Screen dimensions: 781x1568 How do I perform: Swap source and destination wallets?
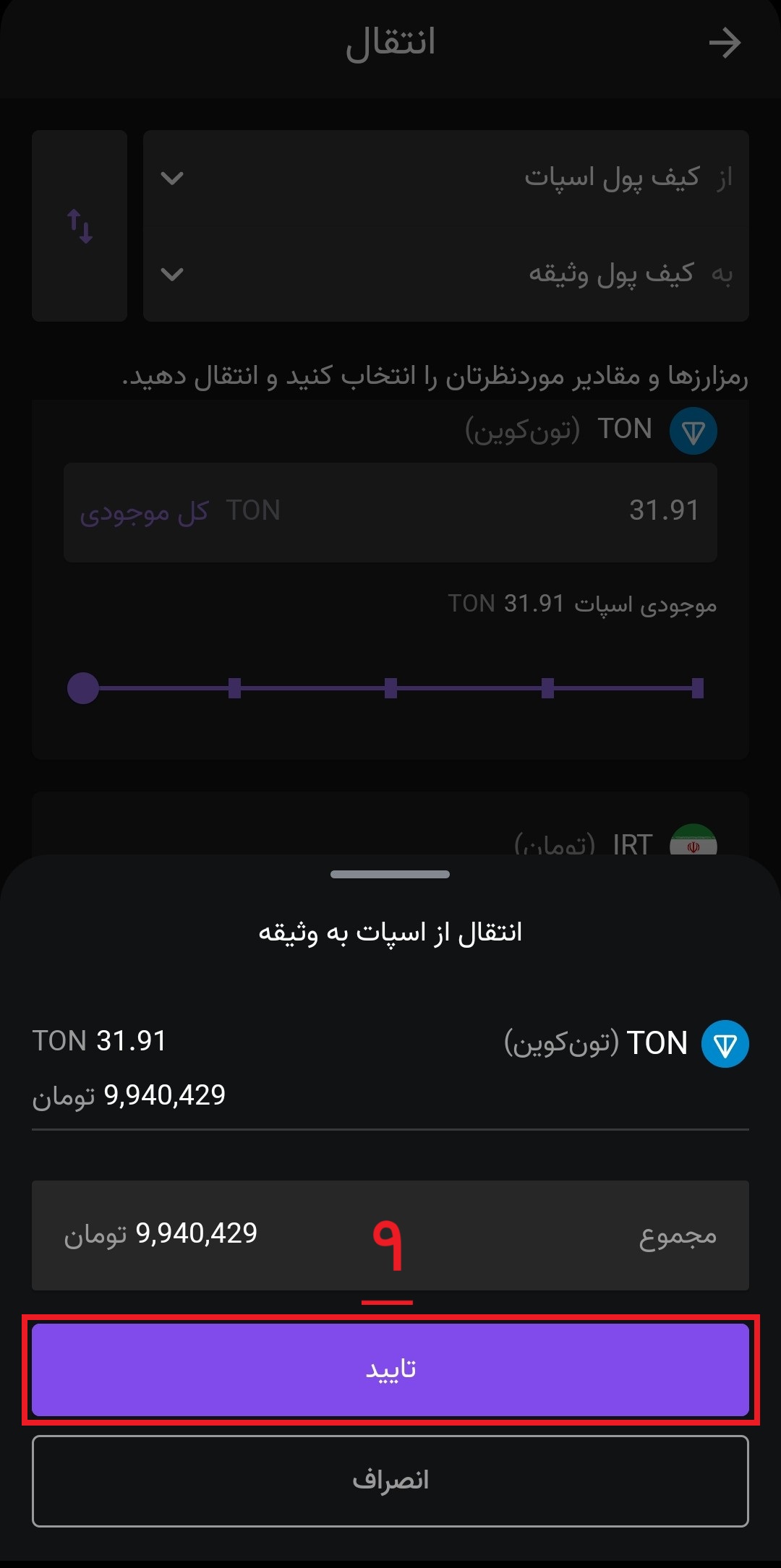[x=80, y=226]
